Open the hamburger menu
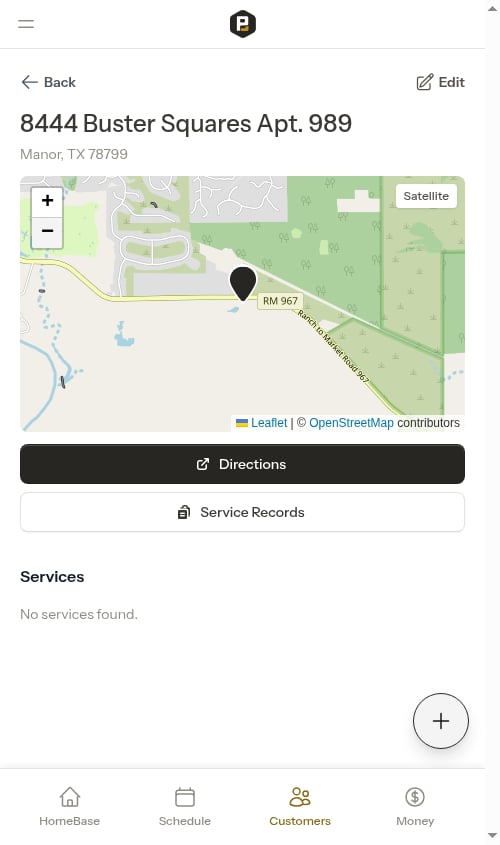 tap(26, 24)
